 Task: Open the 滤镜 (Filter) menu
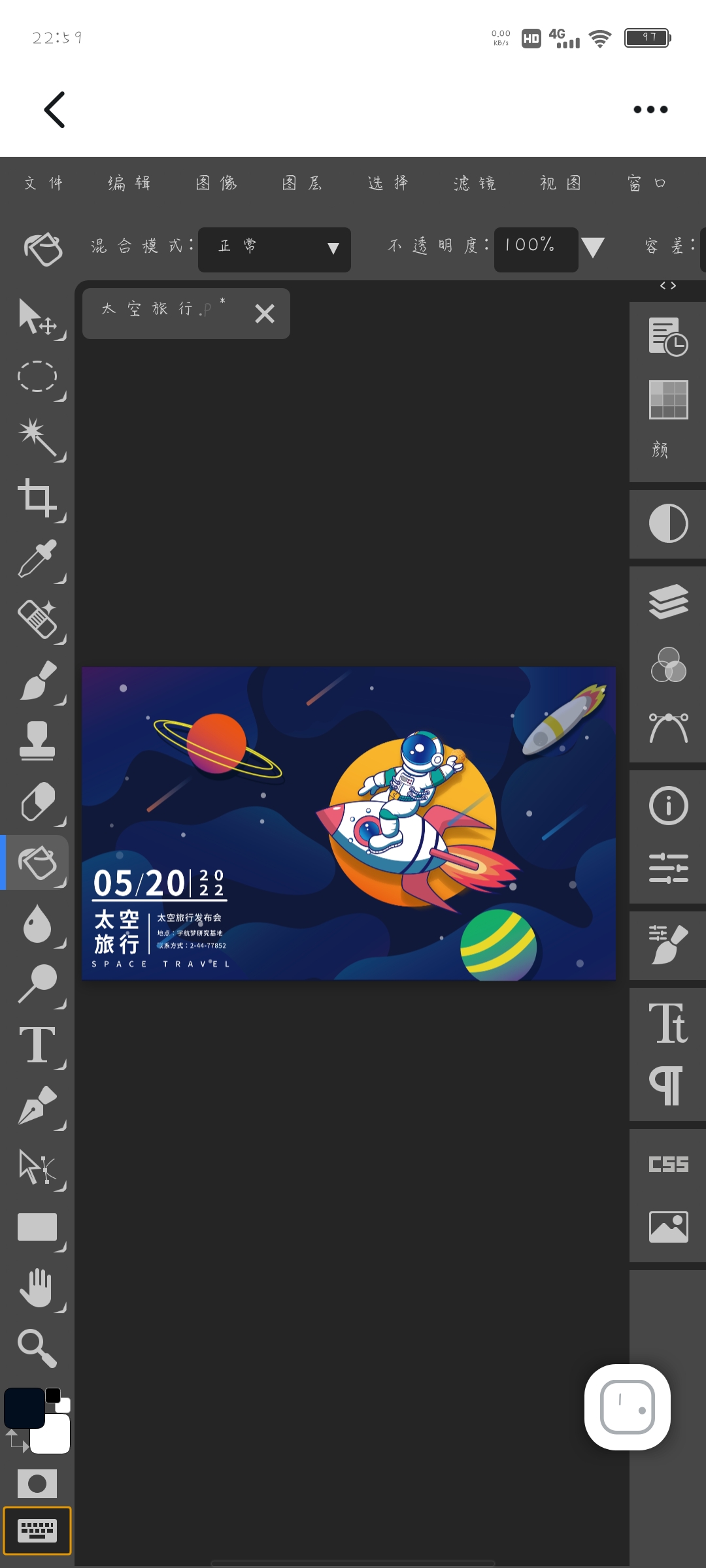[x=475, y=184]
